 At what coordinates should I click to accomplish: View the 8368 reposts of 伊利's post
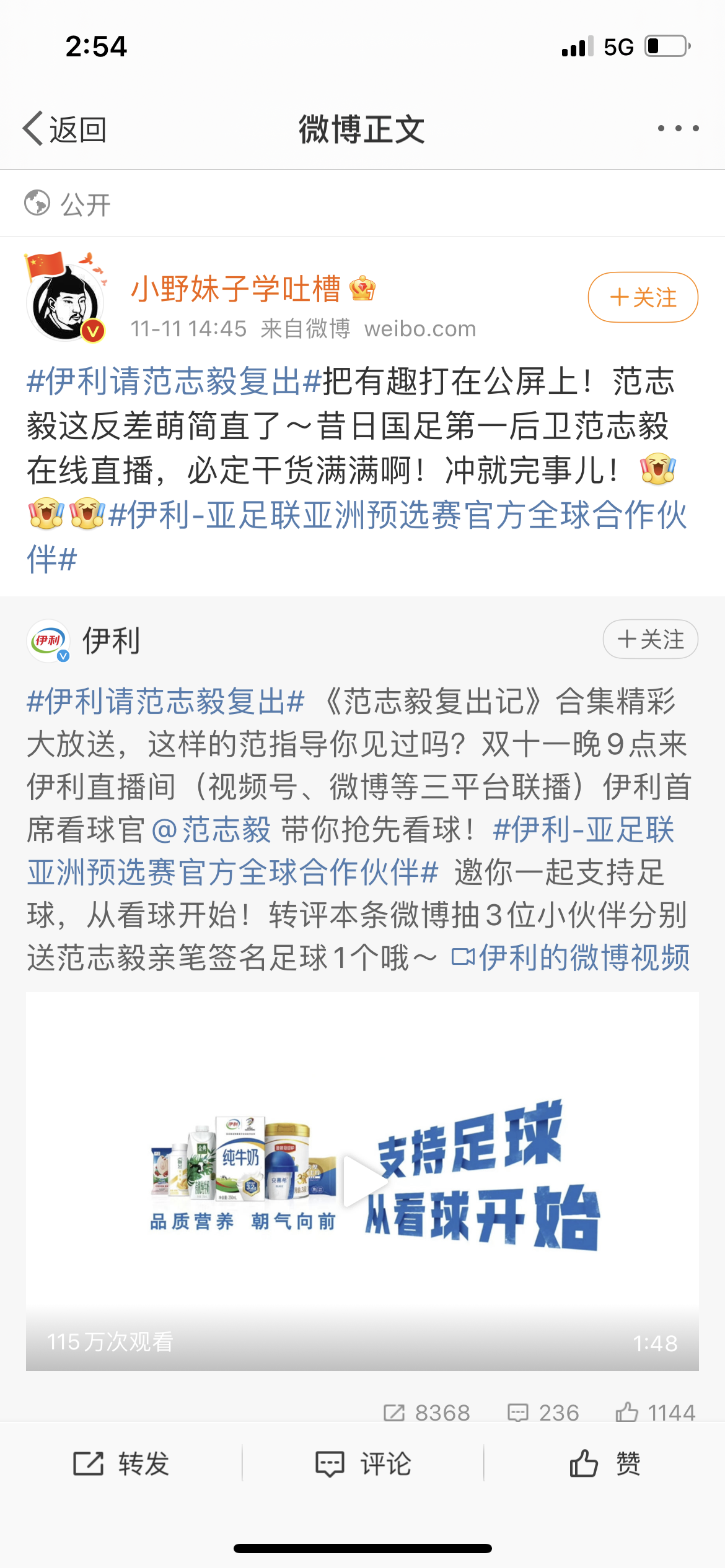coord(427,1413)
